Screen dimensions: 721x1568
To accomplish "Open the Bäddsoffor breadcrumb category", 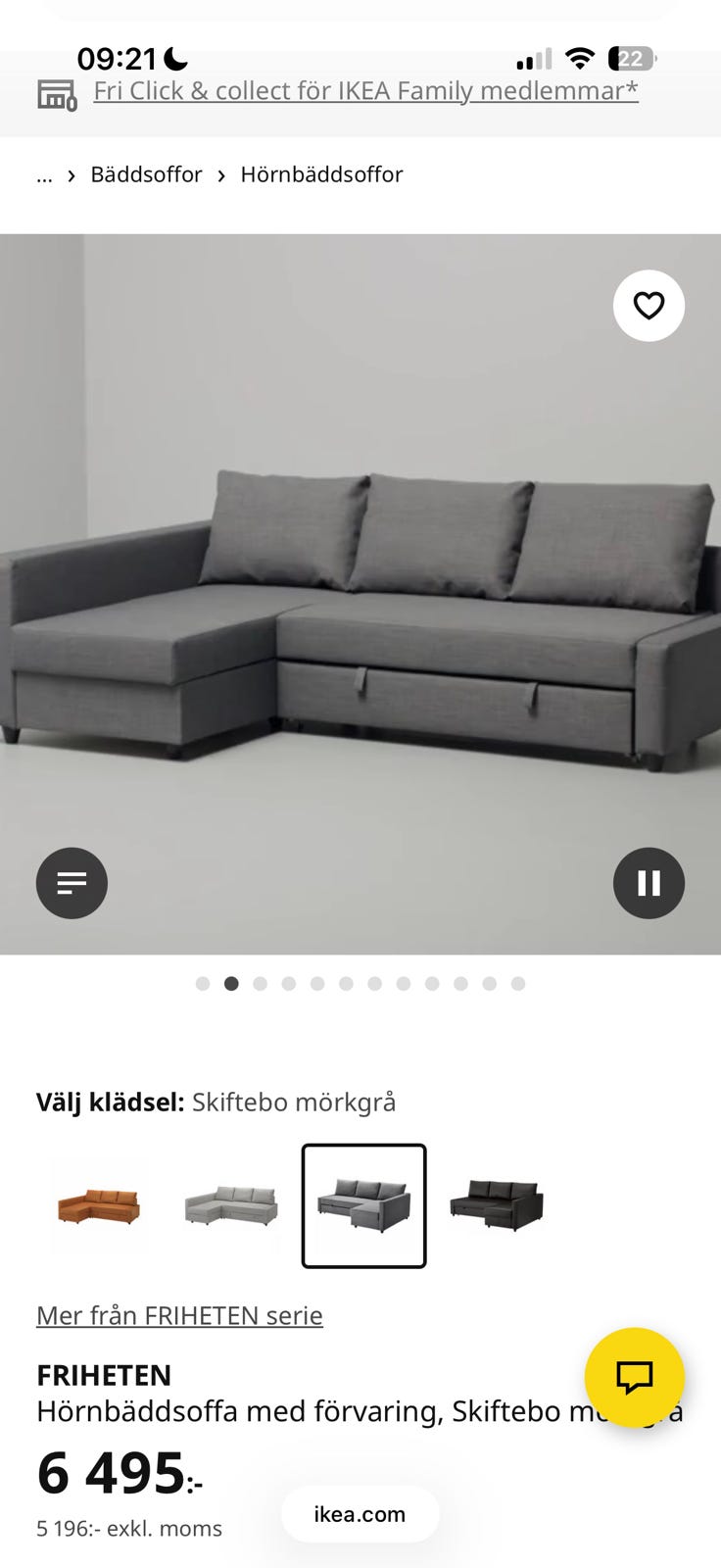I will pyautogui.click(x=146, y=174).
